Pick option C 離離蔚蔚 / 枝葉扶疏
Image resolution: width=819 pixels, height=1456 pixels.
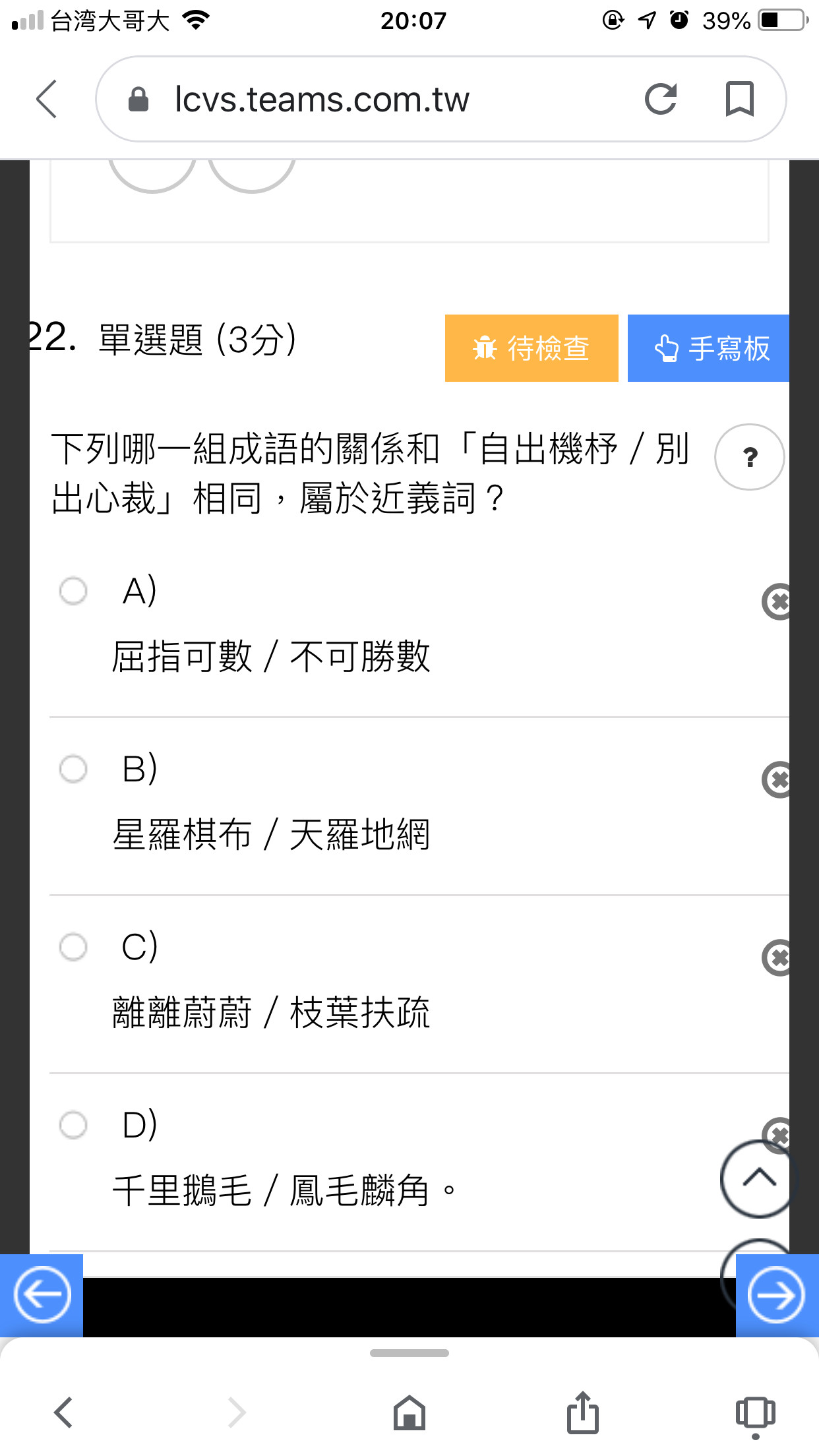pos(73,947)
